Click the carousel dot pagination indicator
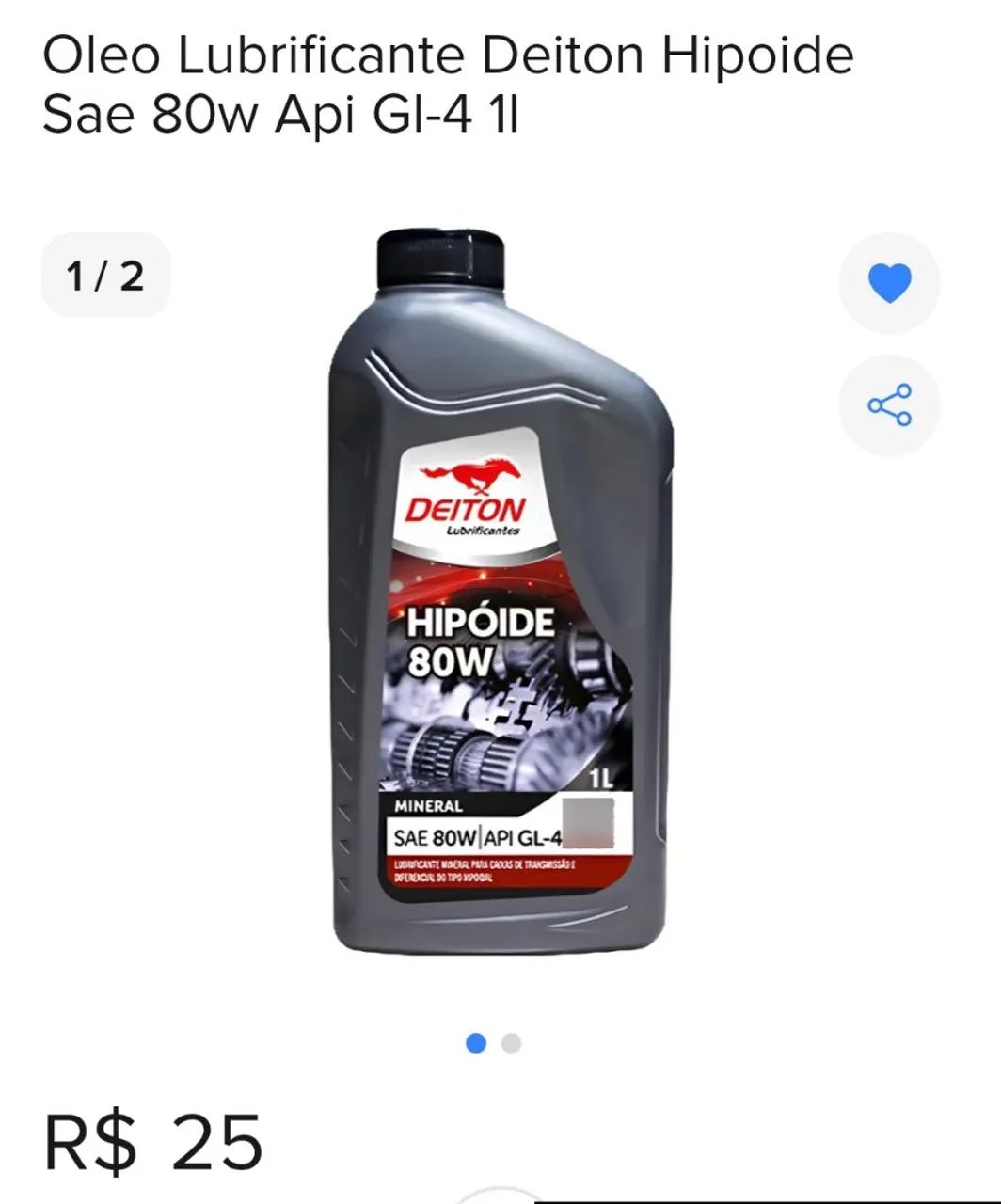Image resolution: width=1001 pixels, height=1204 pixels. [494, 1042]
